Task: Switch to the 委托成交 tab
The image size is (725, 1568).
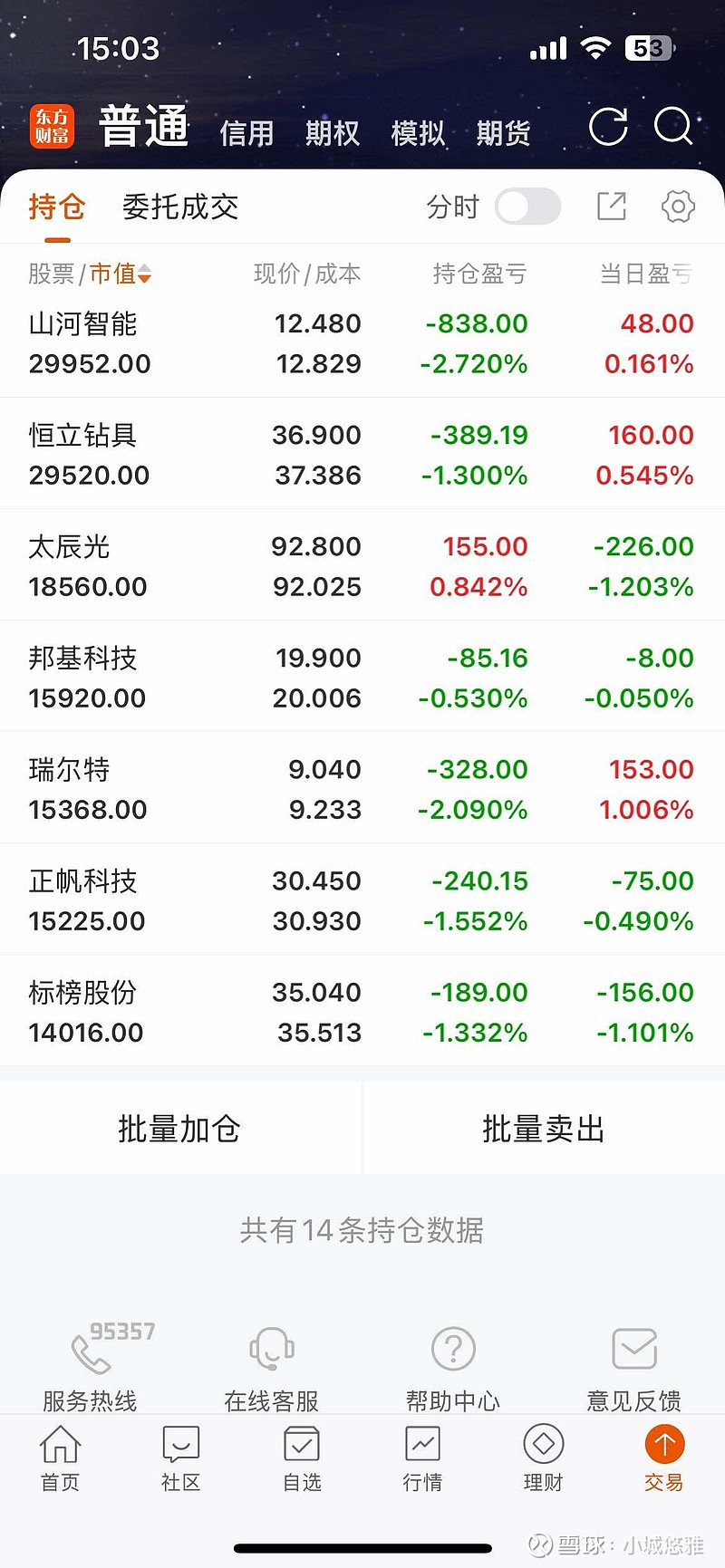Action: [x=179, y=207]
